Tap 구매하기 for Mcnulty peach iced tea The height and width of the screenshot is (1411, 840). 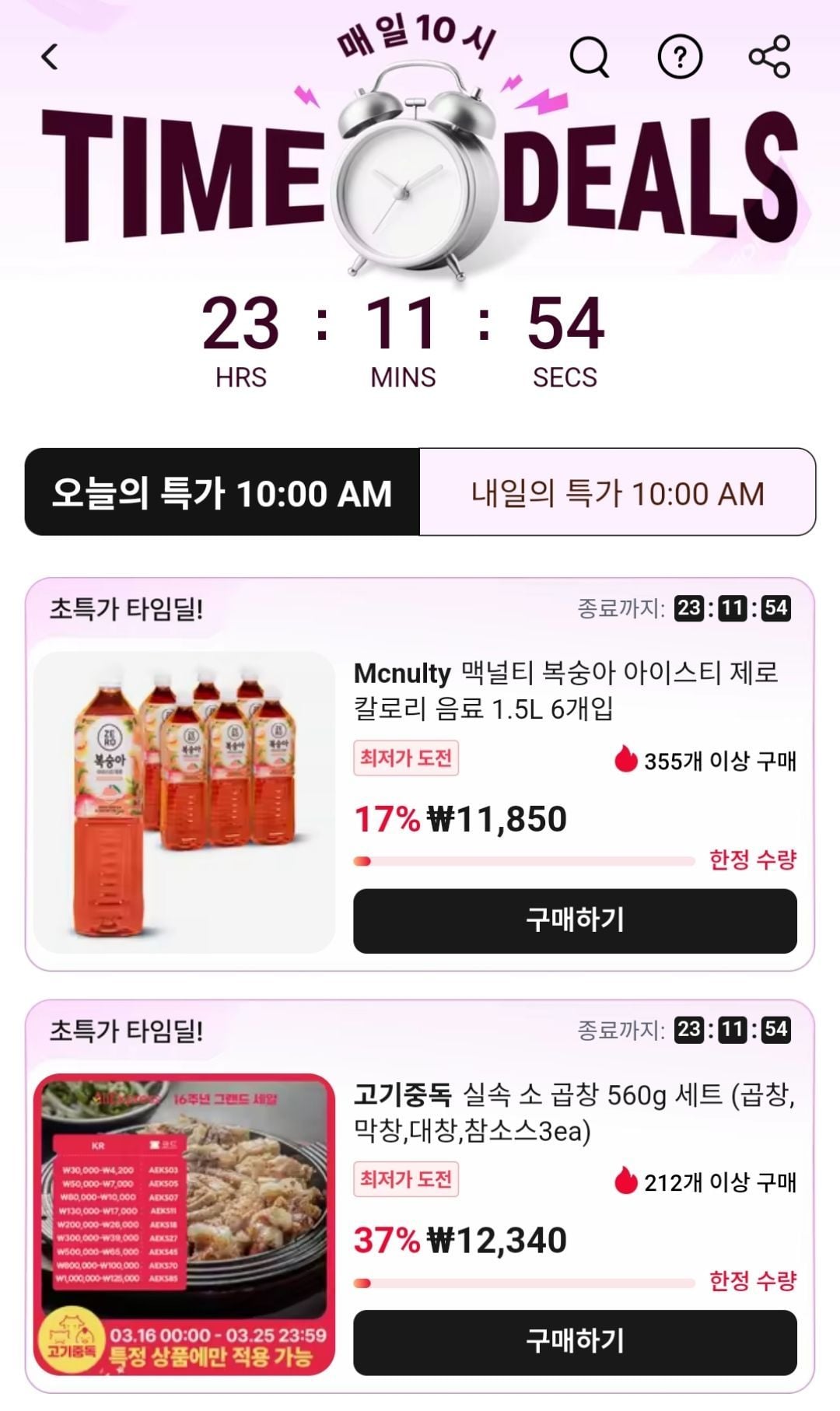[575, 921]
